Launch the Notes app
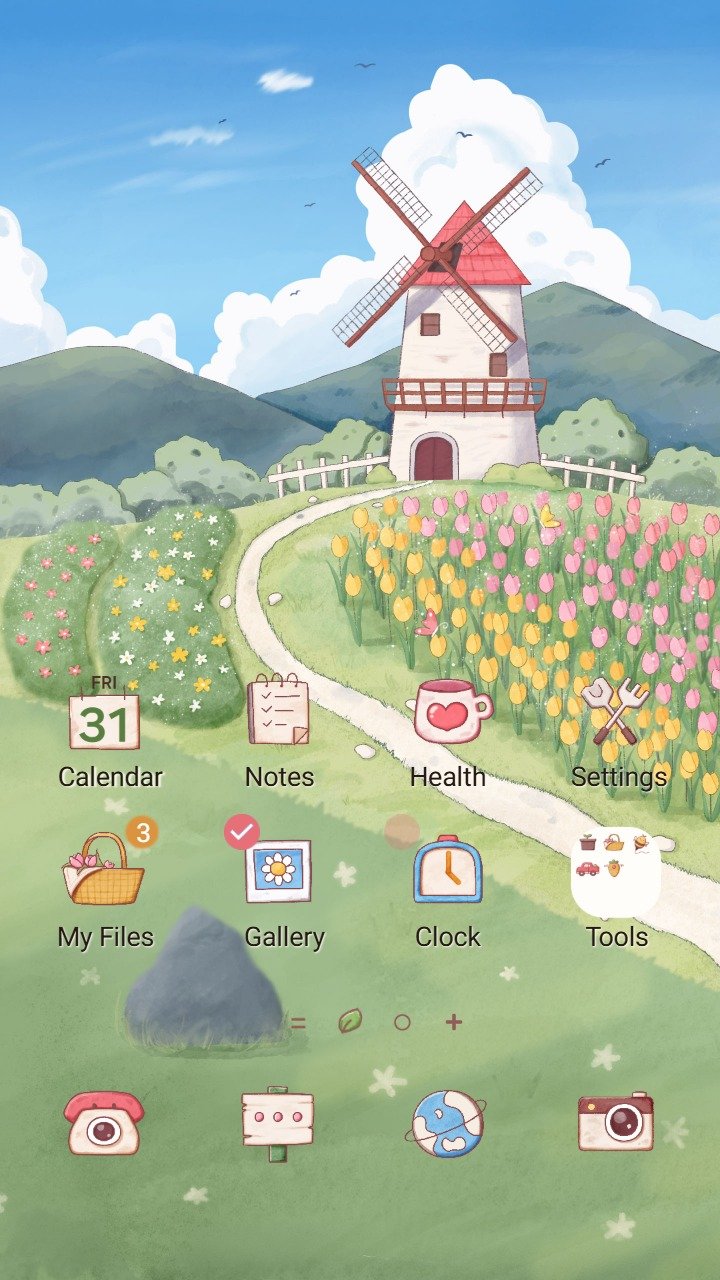Viewport: 720px width, 1280px height. [x=279, y=711]
